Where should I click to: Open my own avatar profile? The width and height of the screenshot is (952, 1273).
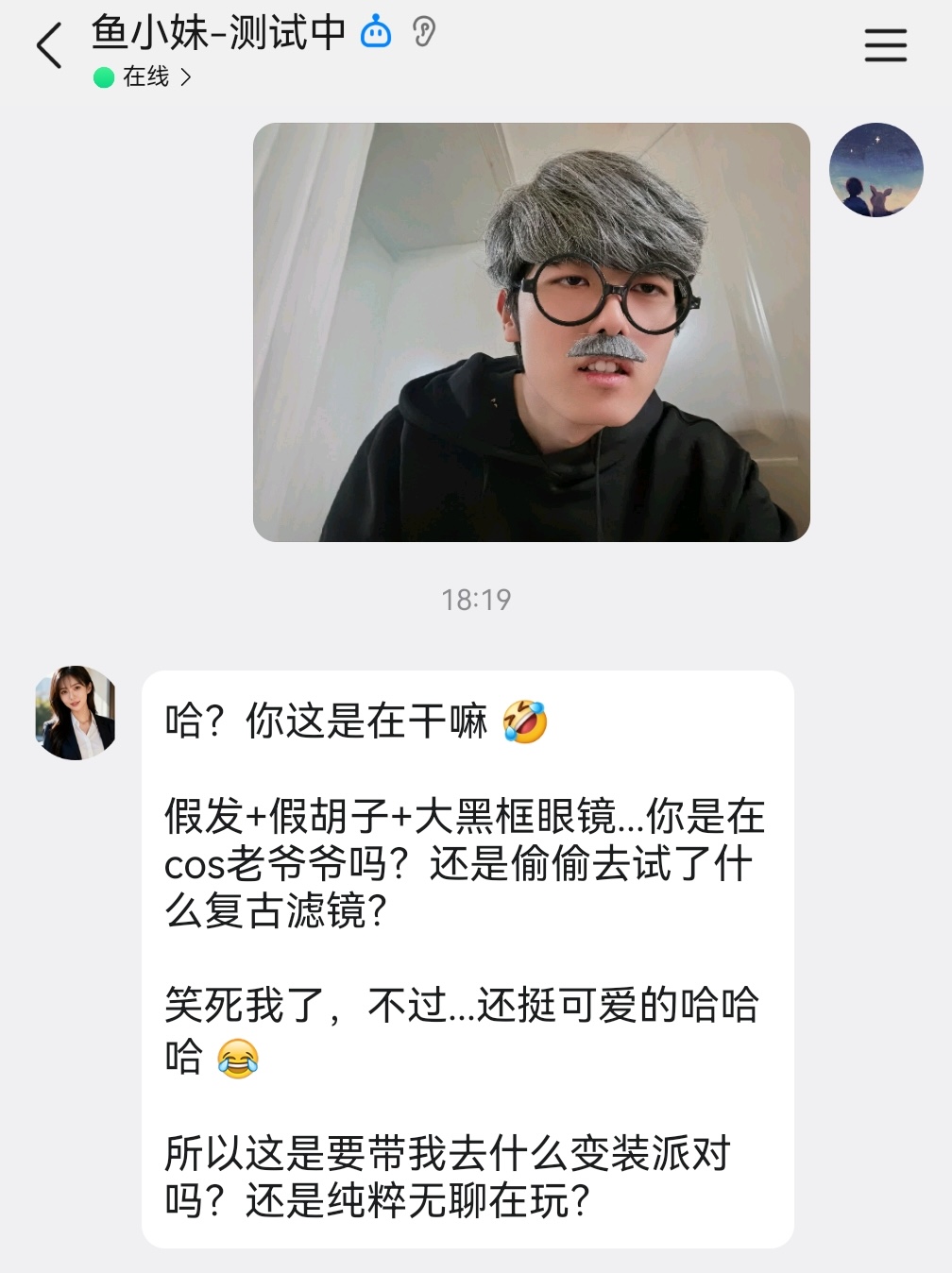click(875, 171)
